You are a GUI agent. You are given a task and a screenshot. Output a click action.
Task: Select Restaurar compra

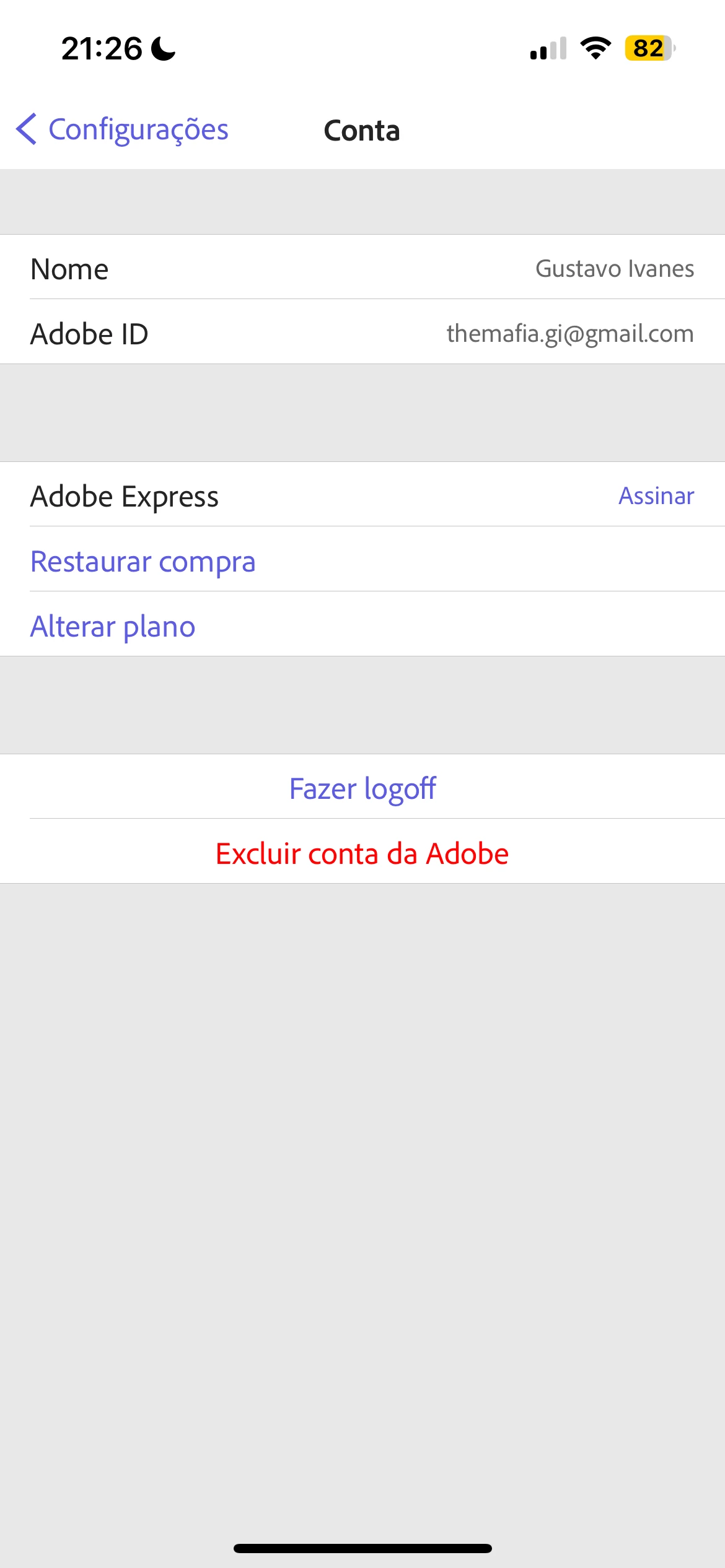[143, 562]
